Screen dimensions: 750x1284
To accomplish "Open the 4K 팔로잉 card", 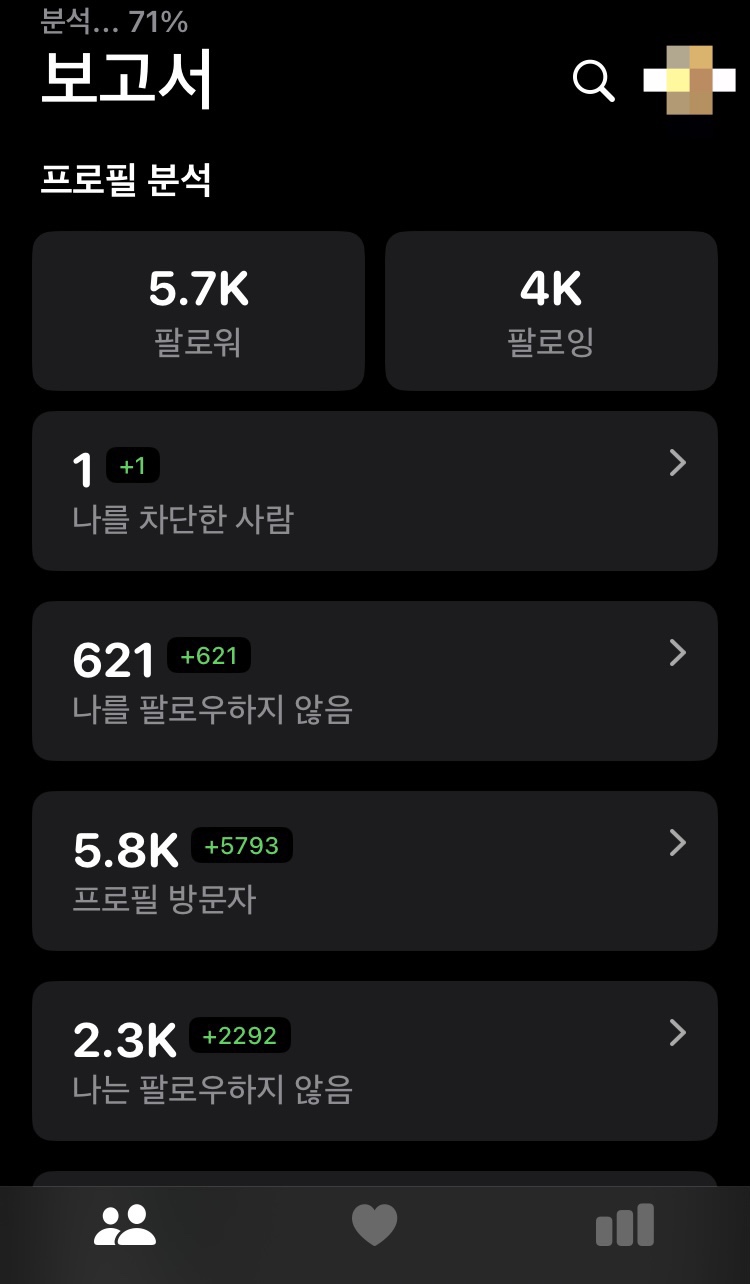I will [551, 311].
